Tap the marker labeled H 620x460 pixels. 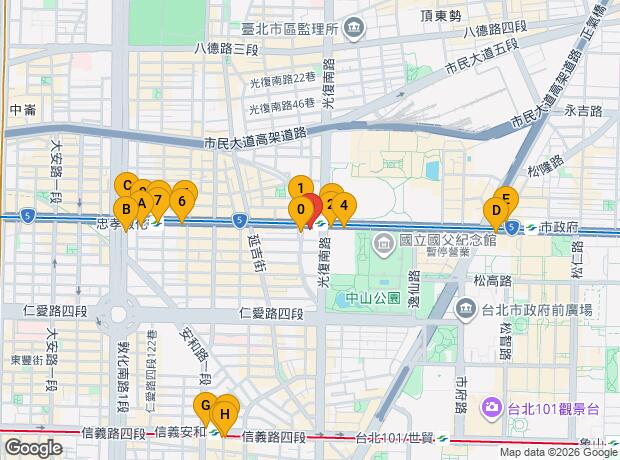225,414
